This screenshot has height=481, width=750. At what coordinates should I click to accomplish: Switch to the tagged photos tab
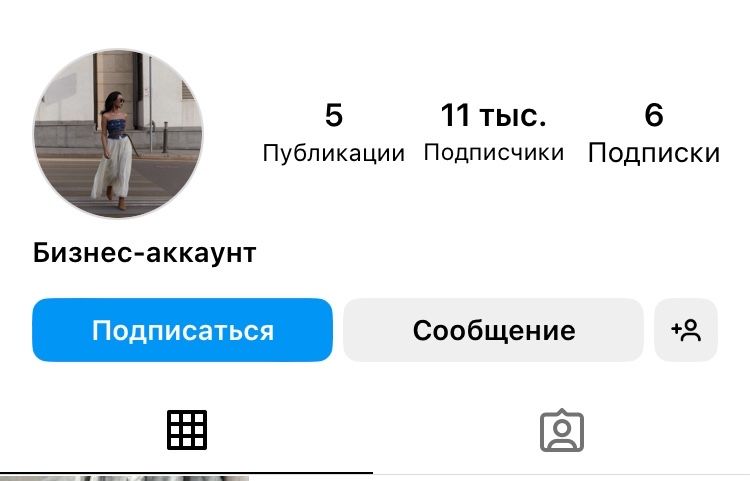(561, 431)
